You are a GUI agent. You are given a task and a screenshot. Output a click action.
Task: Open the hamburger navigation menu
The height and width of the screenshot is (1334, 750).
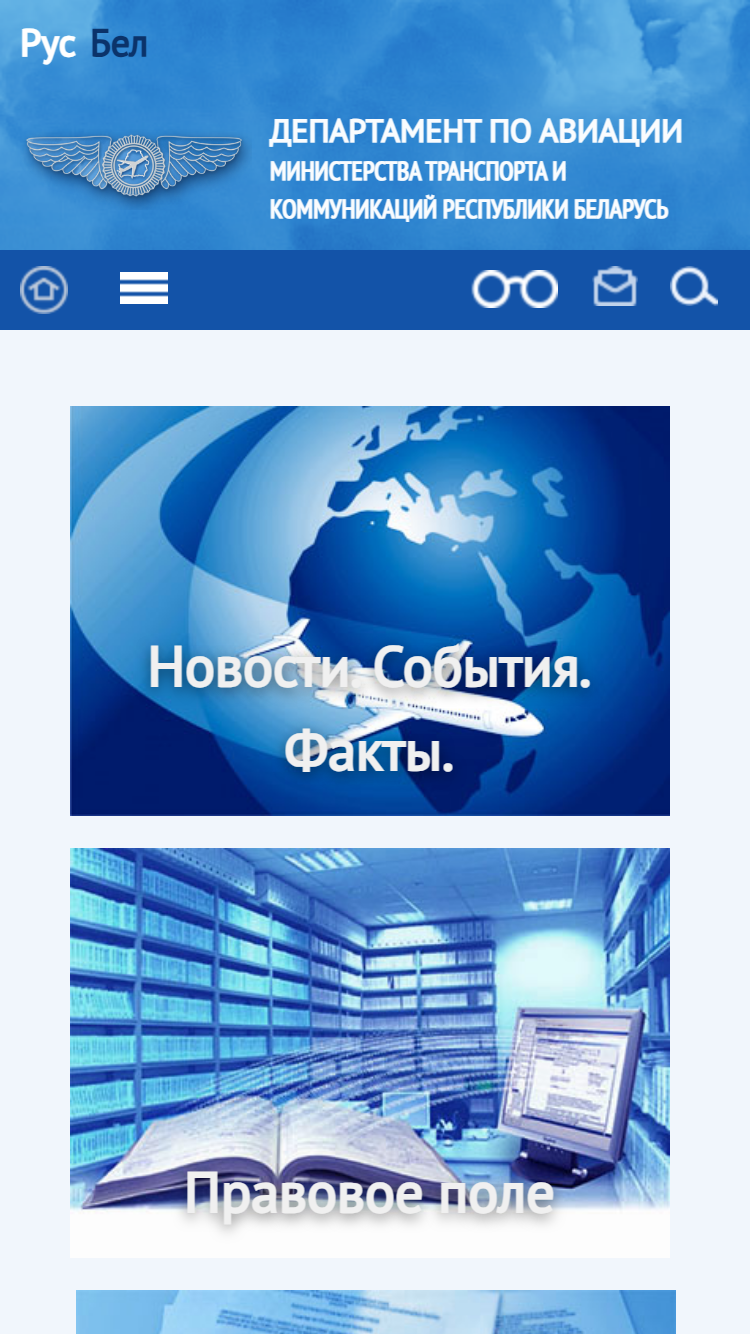tap(144, 289)
